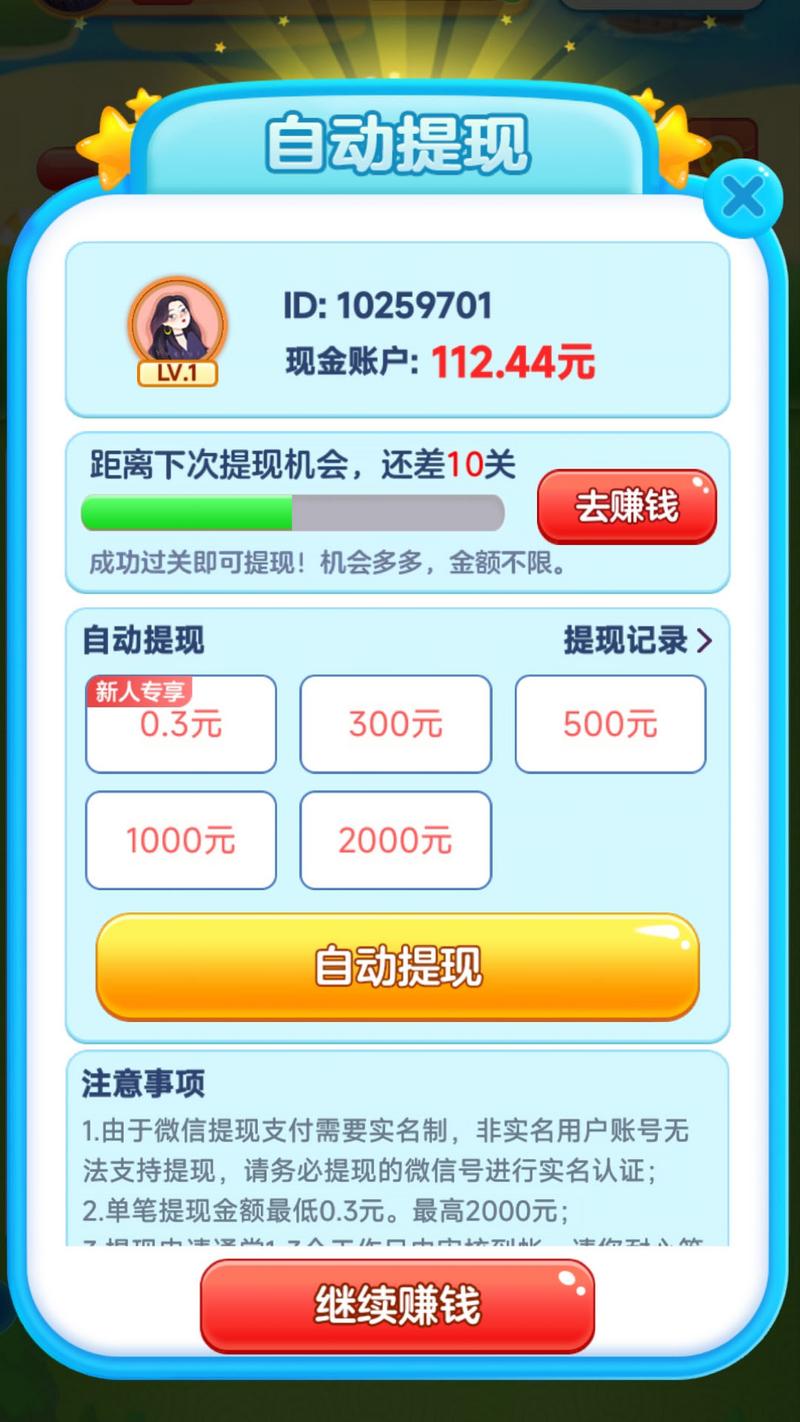
Task: Tap the 去赚钱 button
Action: (x=627, y=507)
